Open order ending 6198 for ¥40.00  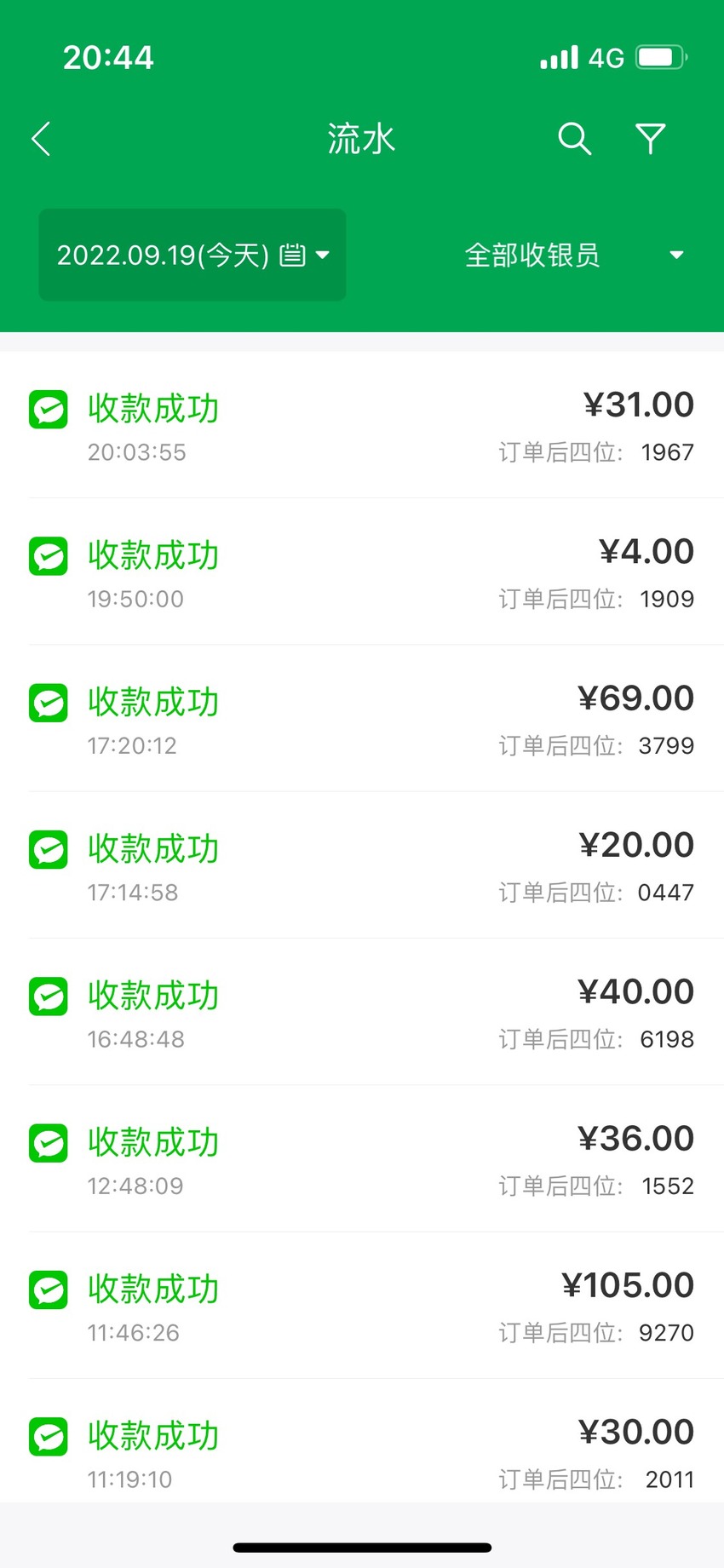tap(362, 1012)
